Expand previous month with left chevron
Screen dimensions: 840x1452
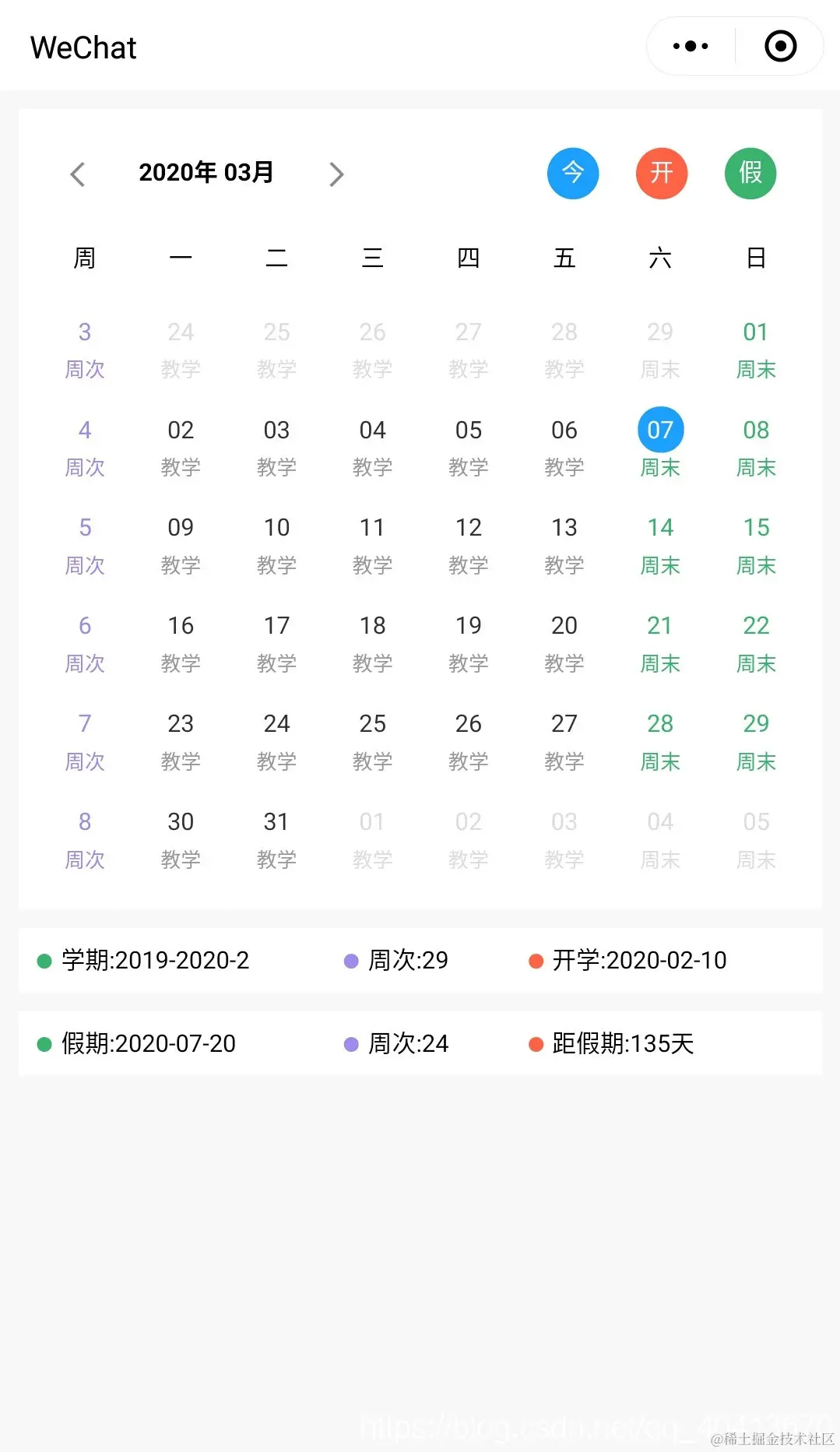pyautogui.click(x=77, y=174)
